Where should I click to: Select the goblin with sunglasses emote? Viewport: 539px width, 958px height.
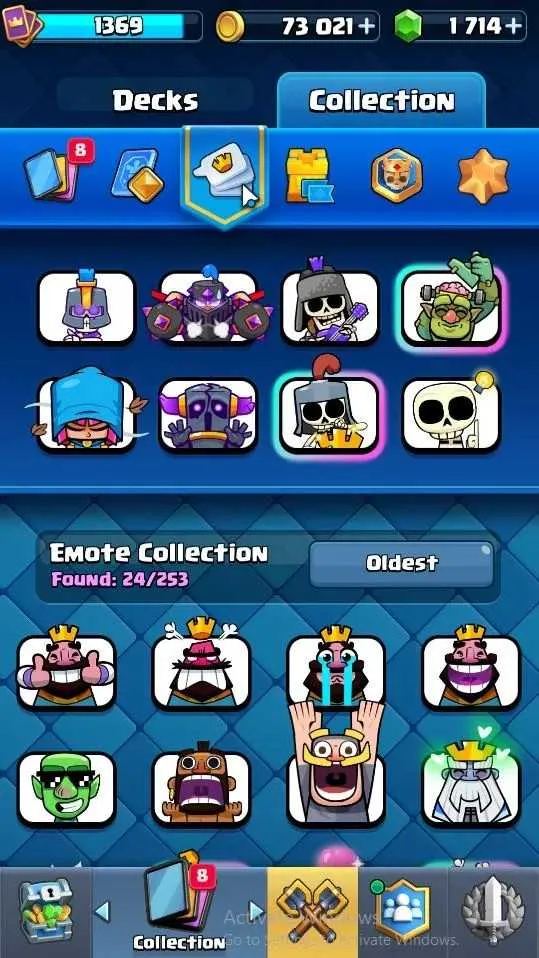coord(66,788)
